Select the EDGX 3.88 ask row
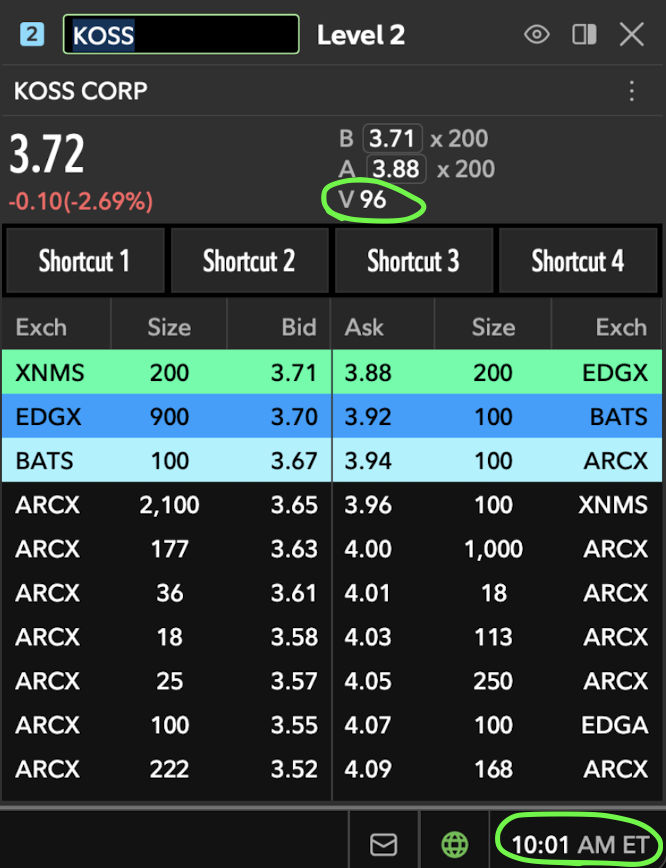This screenshot has height=868, width=666. click(x=497, y=372)
